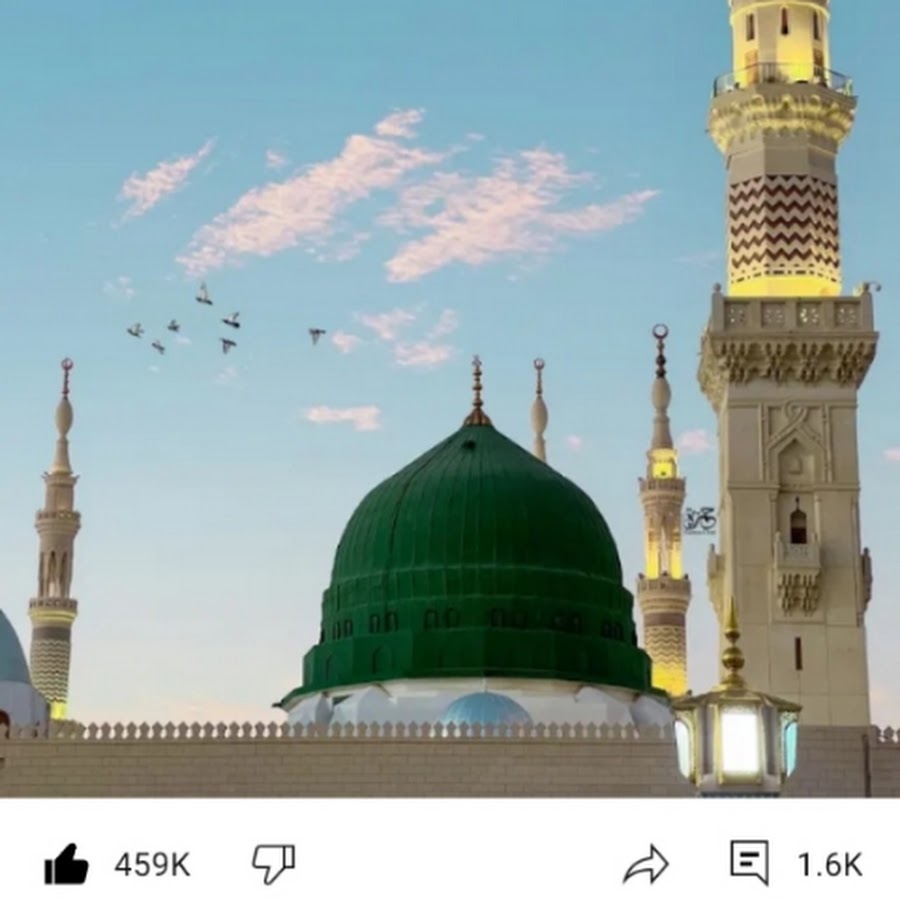Tap the like thumbs-up icon
The image size is (900, 900).
[x=67, y=864]
